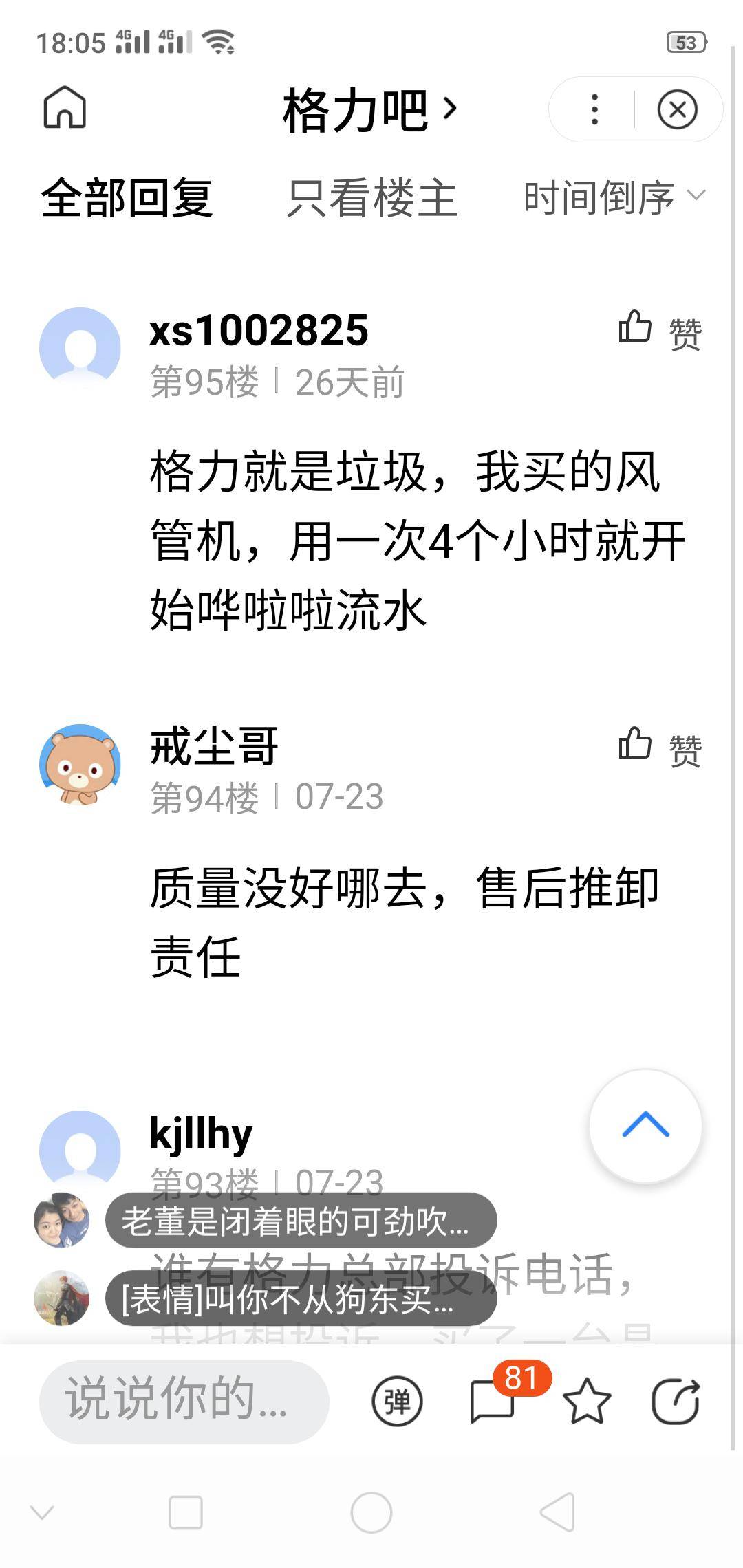Expand the 时间倒序 sort dropdown
The width and height of the screenshot is (743, 1568).
(614, 198)
